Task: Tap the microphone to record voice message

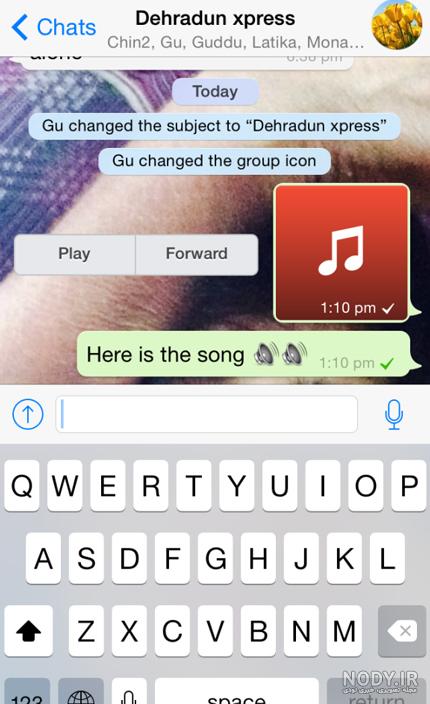Action: pyautogui.click(x=394, y=414)
